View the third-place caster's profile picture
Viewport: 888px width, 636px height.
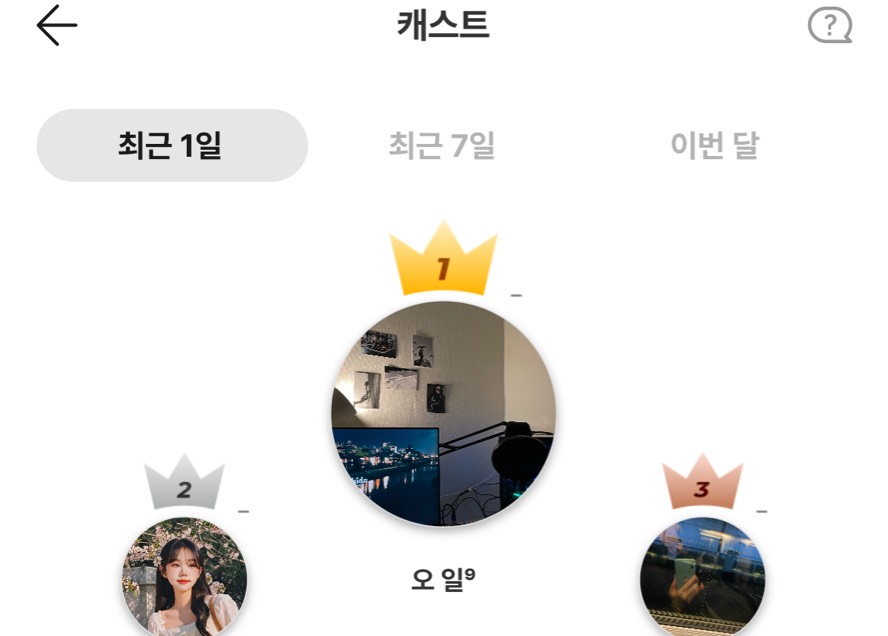click(x=702, y=577)
